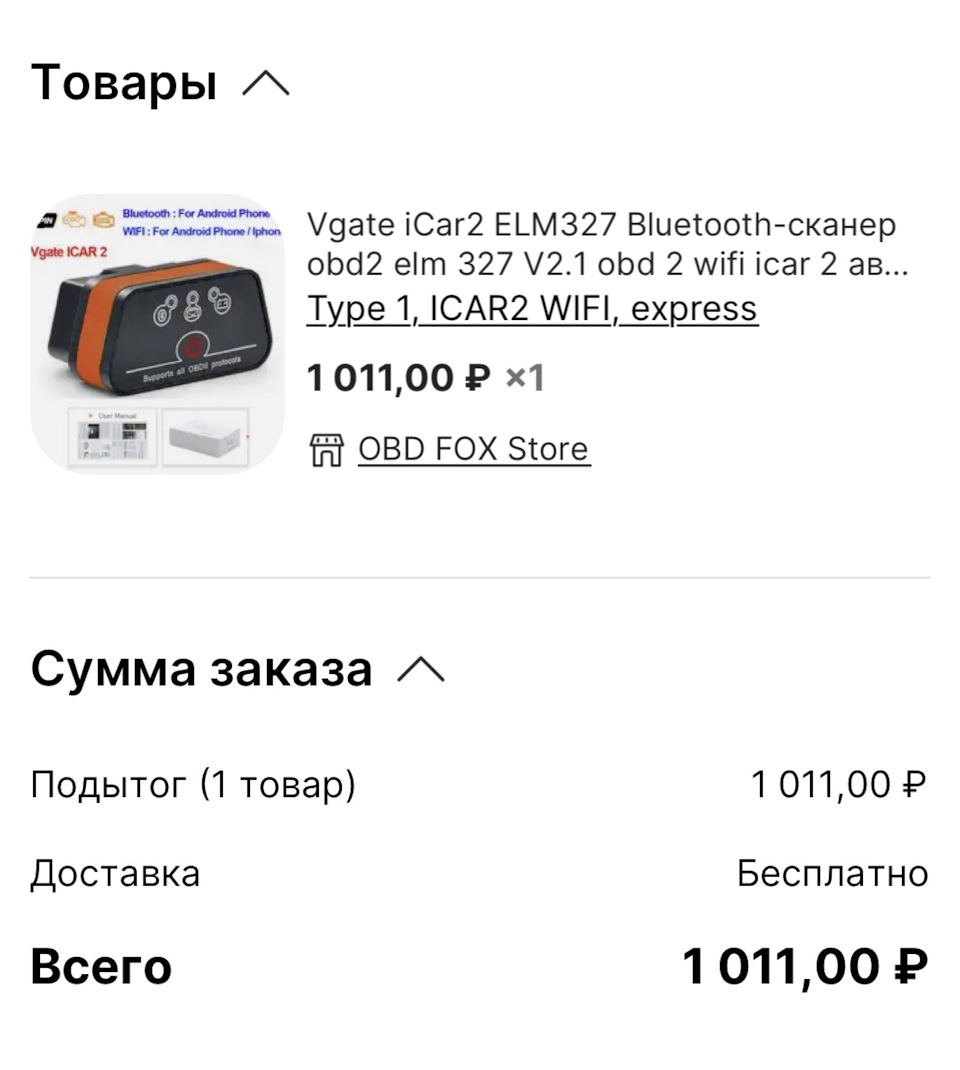Image resolution: width=960 pixels, height=1070 pixels.
Task: Click the Бесплатно shipping label
Action: [831, 873]
